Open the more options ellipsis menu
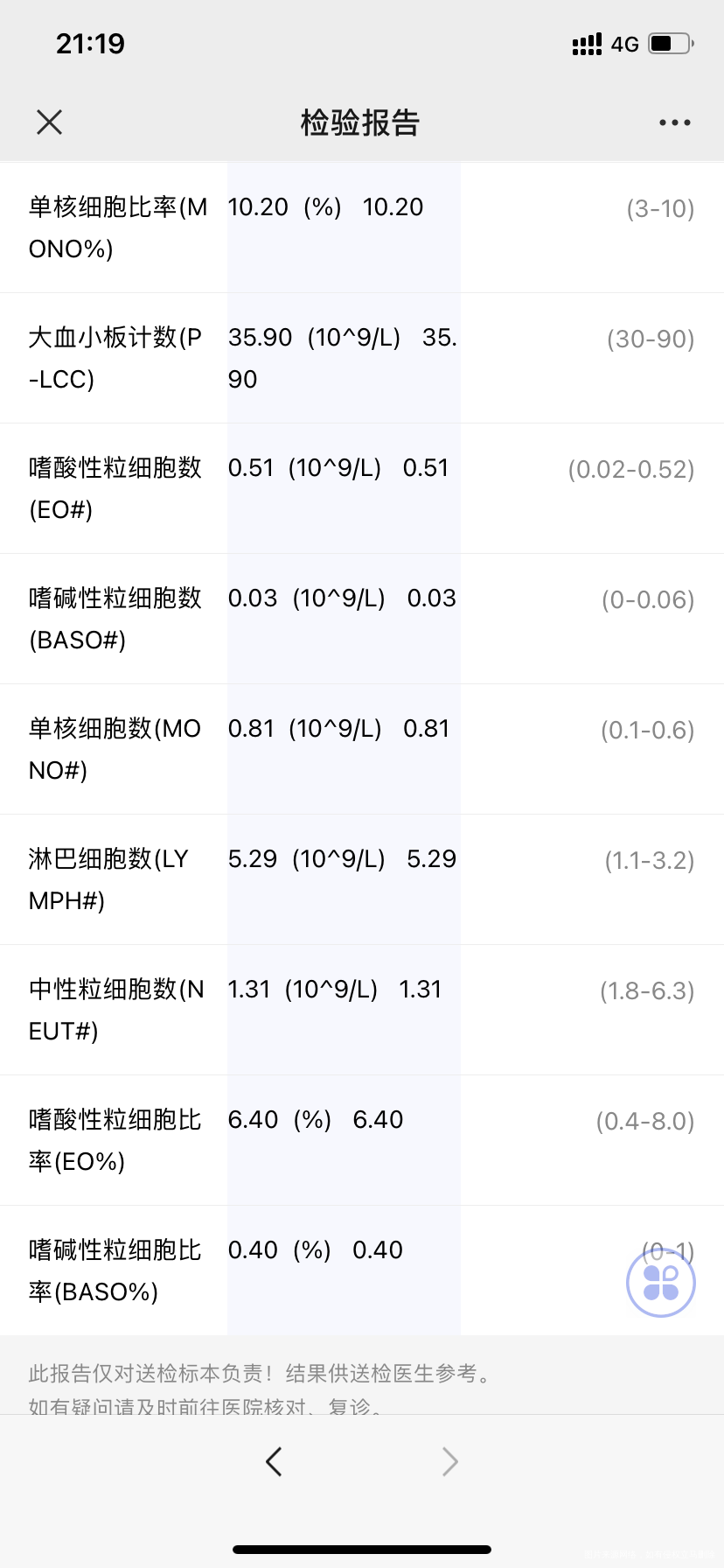Screen dimensions: 724x1568 (673, 122)
